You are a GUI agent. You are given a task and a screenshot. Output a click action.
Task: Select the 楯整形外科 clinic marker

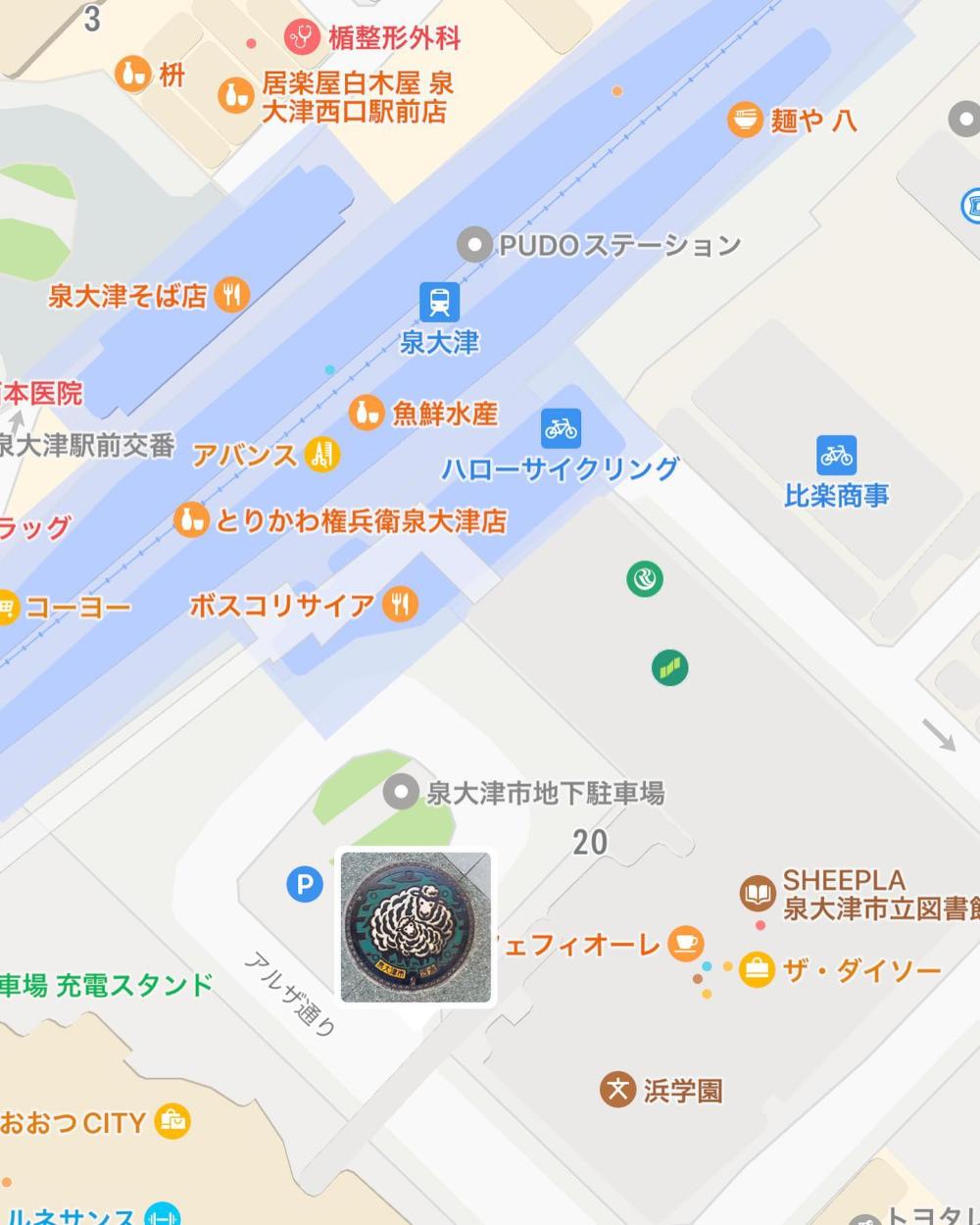302,38
